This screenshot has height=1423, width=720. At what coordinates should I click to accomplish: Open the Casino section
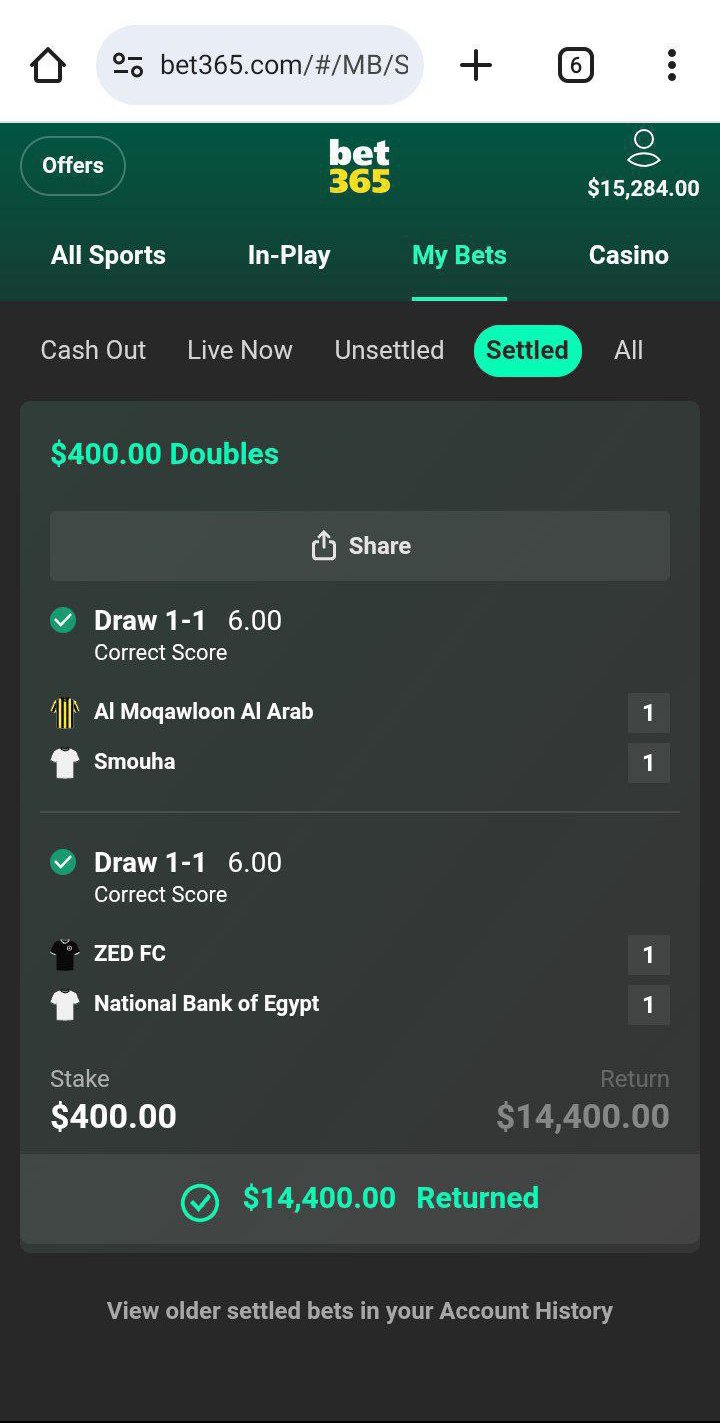tap(628, 255)
